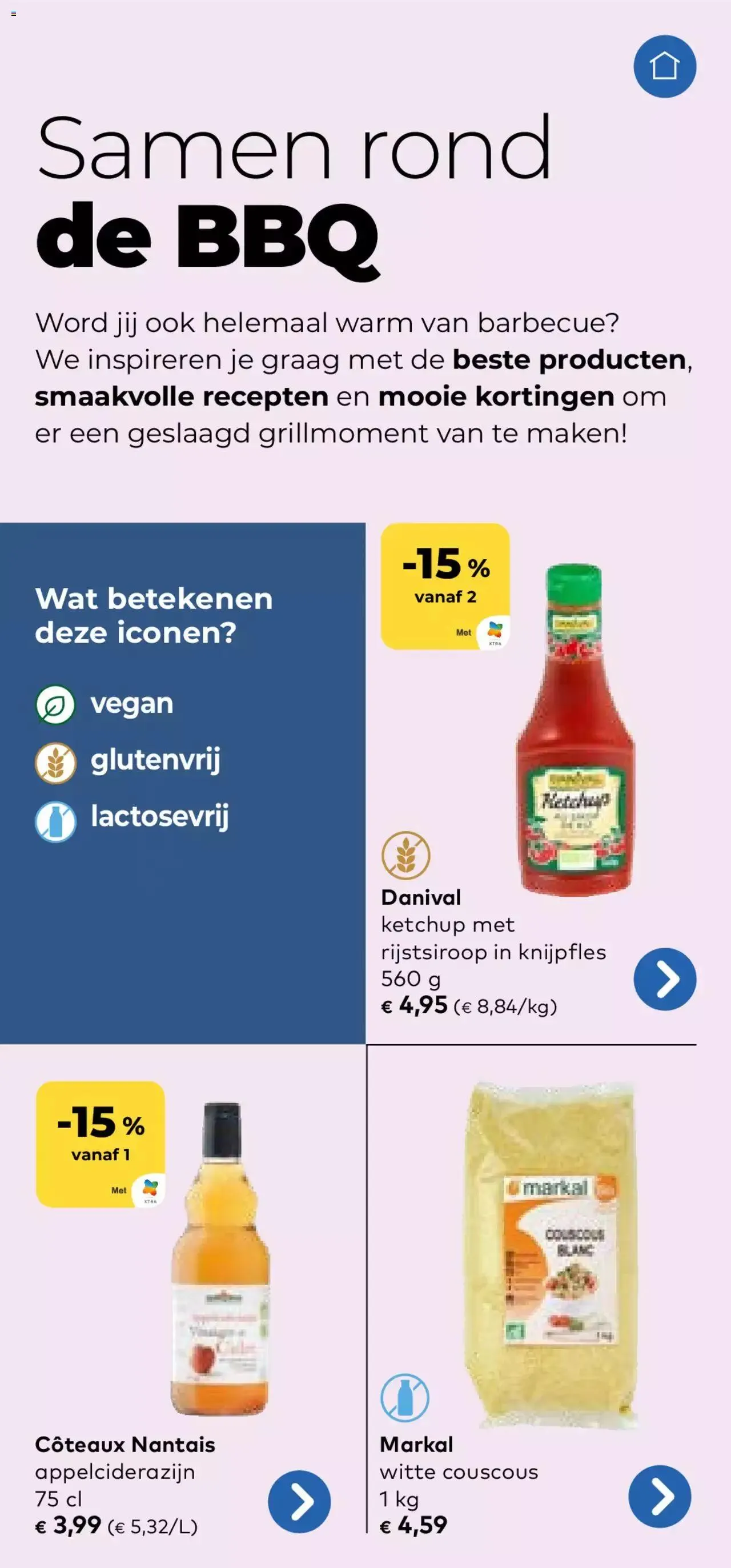This screenshot has height=1568, width=731.
Task: Open the Markal witte couscous arrow
Action: pos(660,1496)
